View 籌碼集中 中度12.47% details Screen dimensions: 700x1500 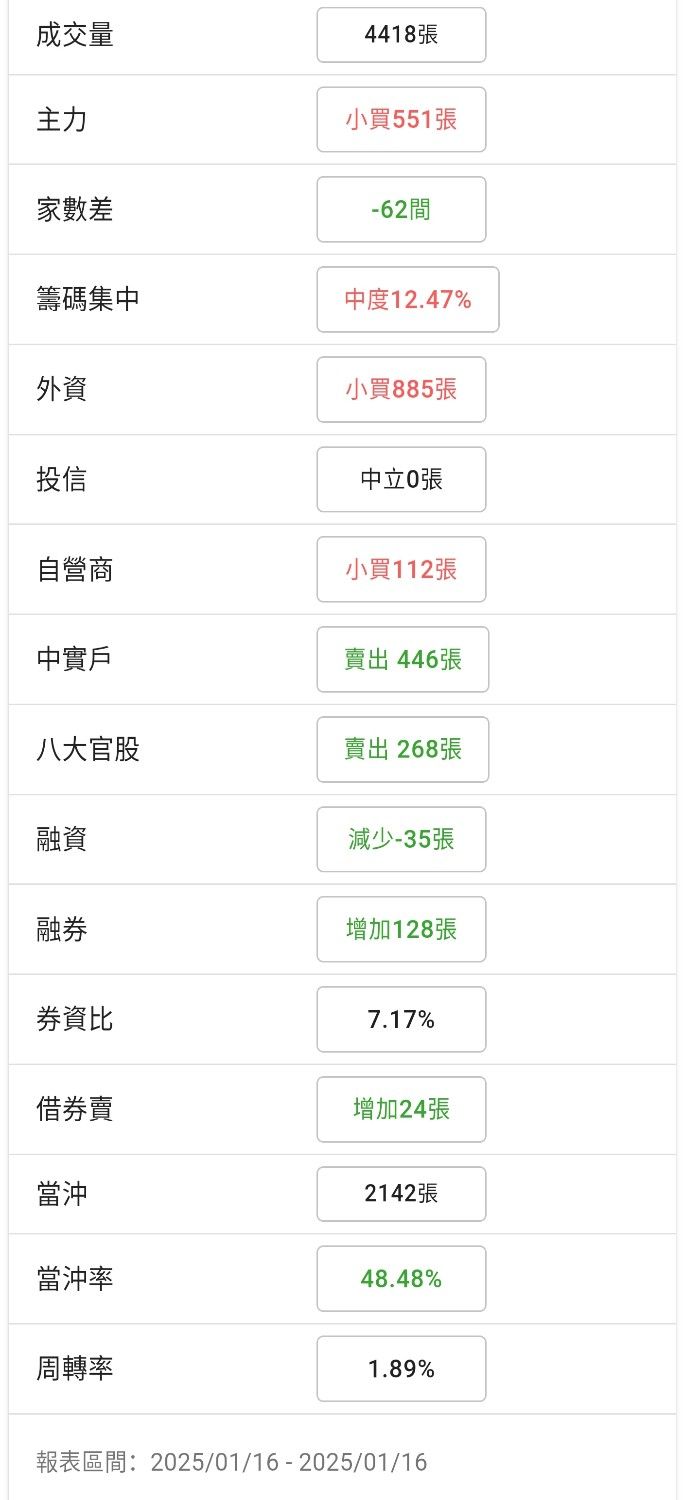click(x=407, y=299)
